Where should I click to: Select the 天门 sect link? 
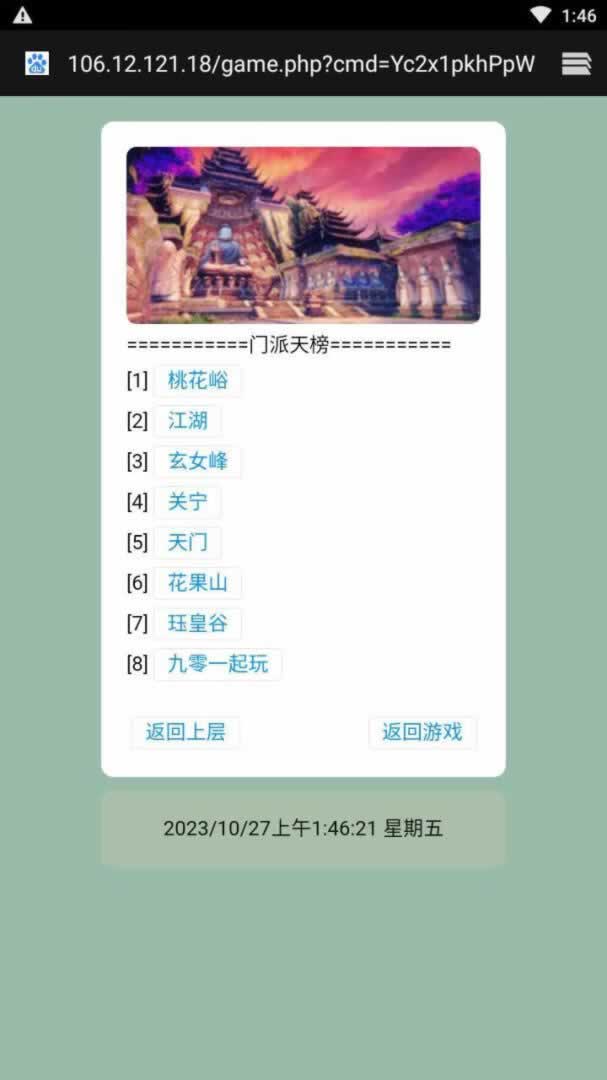(187, 542)
